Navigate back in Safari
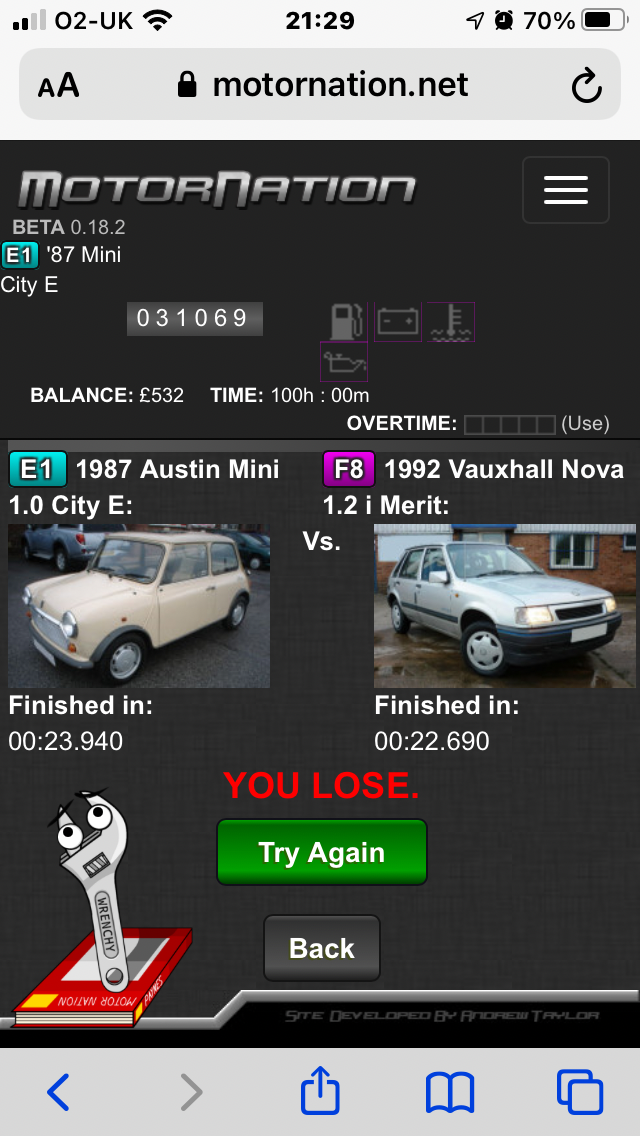640x1136 pixels. pos(59,1092)
